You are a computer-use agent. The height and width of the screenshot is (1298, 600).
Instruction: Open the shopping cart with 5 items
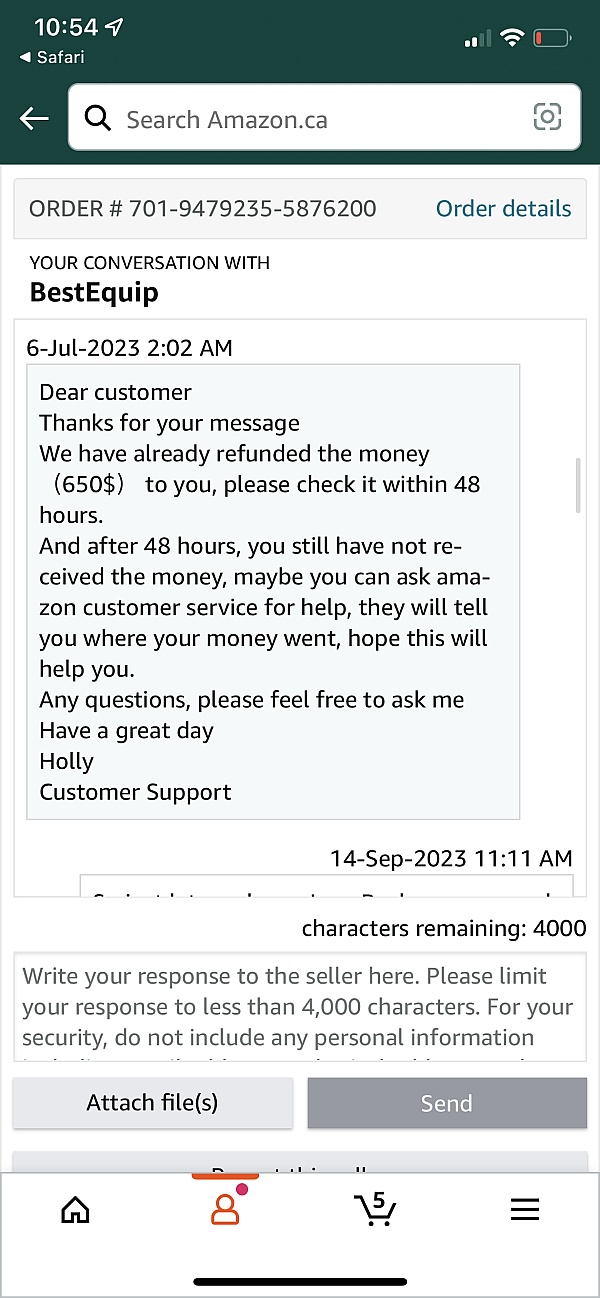pos(375,1209)
